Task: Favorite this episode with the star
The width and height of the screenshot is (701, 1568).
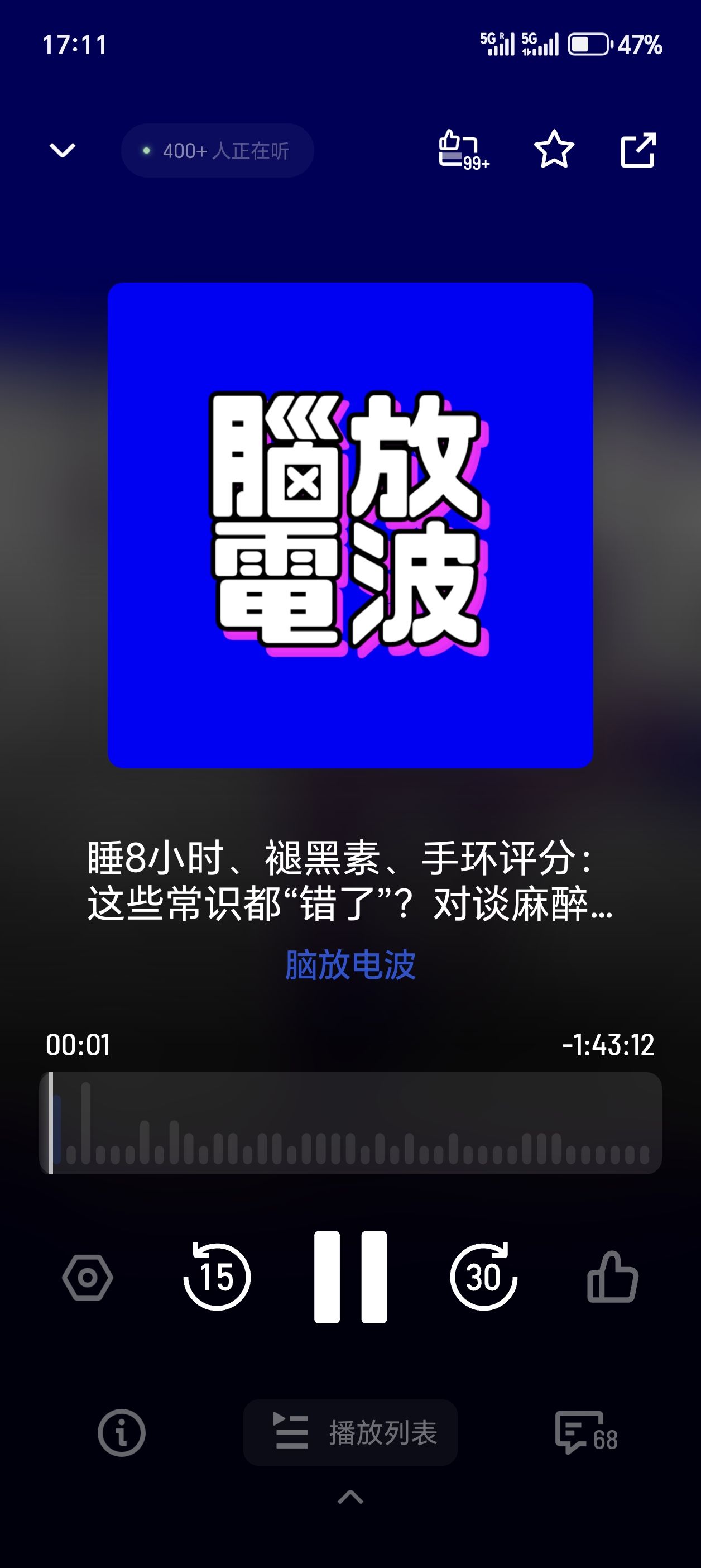Action: point(554,149)
